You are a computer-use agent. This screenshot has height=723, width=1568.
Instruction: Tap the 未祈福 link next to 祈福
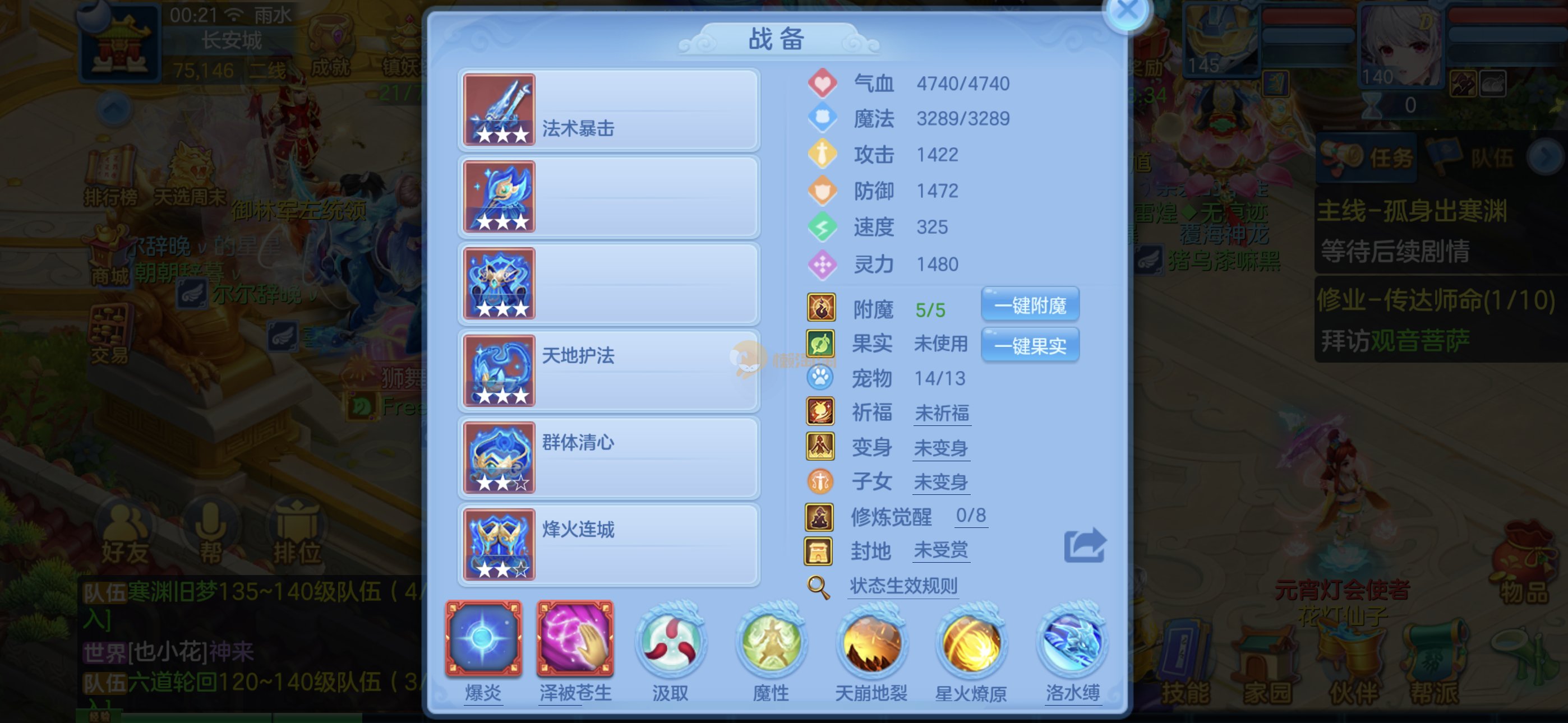[x=942, y=413]
